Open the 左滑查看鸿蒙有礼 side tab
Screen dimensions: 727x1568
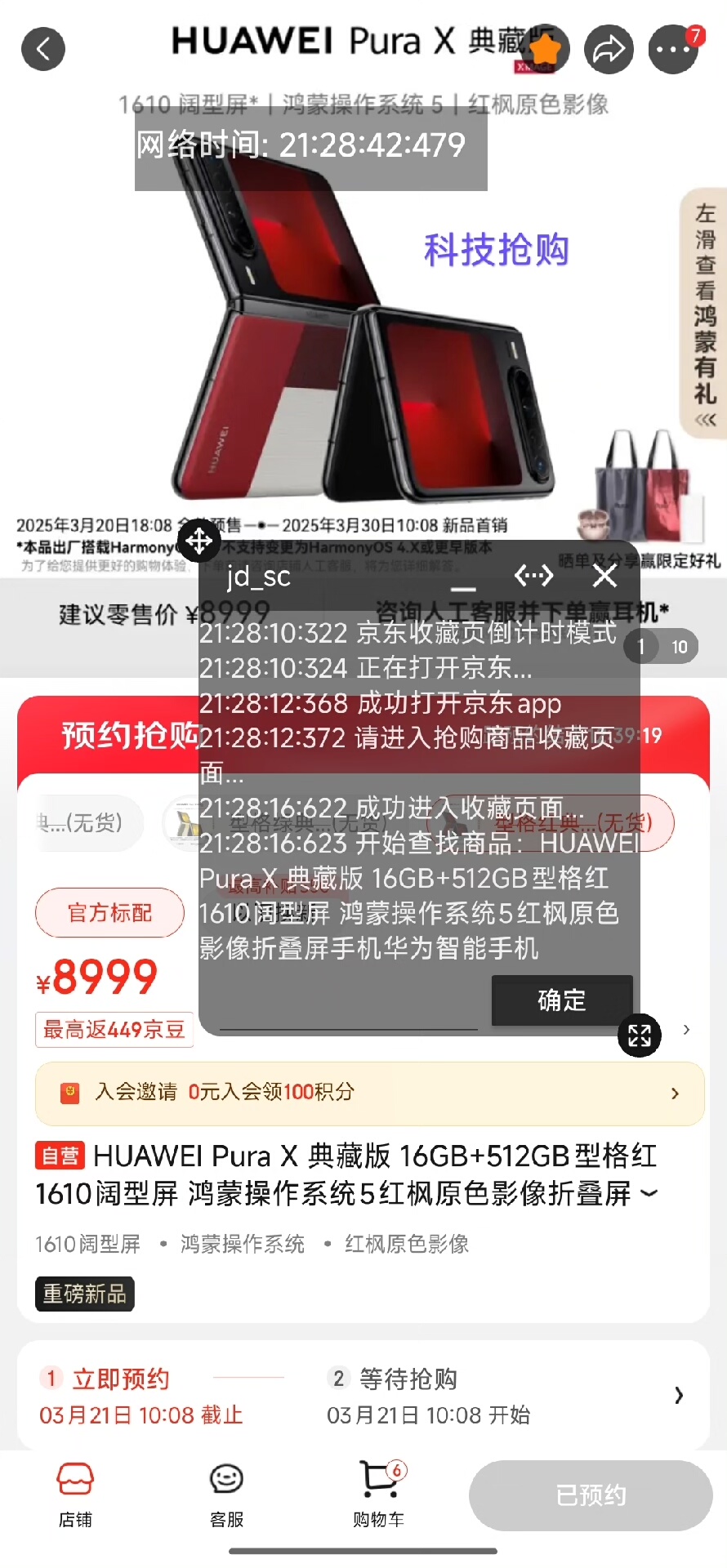click(x=705, y=314)
